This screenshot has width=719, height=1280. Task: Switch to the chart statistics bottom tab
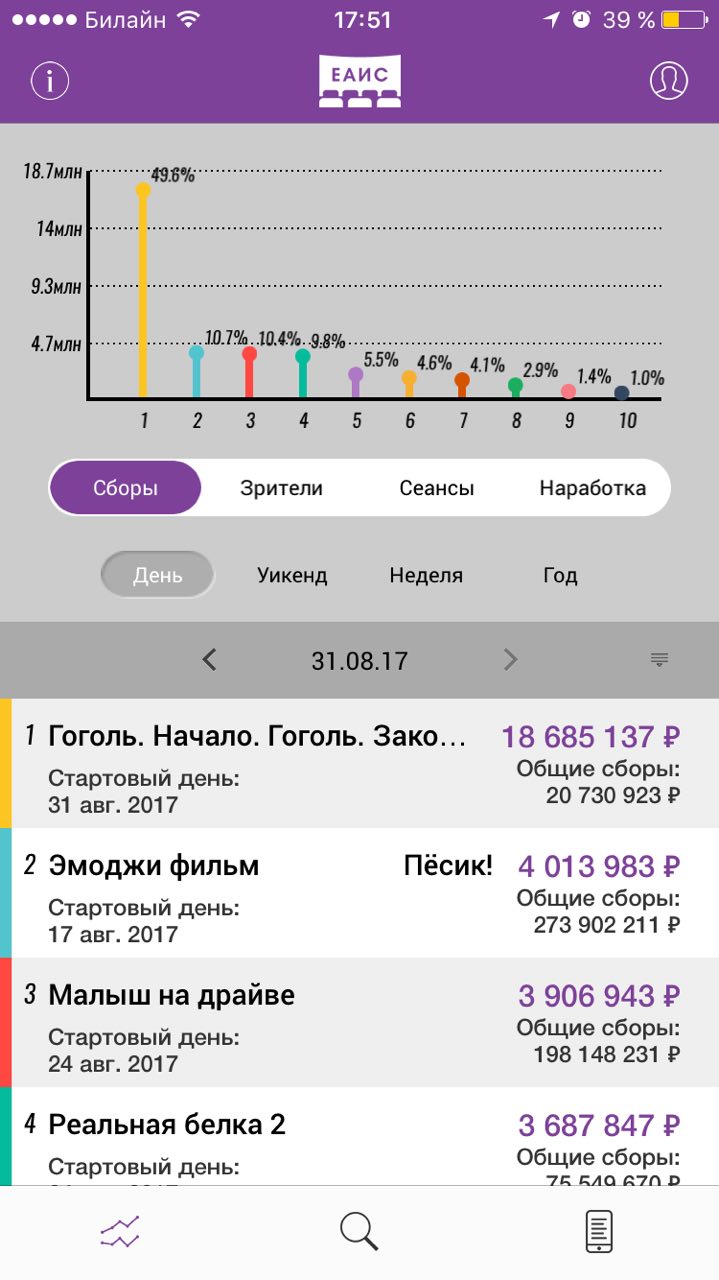coord(120,1232)
